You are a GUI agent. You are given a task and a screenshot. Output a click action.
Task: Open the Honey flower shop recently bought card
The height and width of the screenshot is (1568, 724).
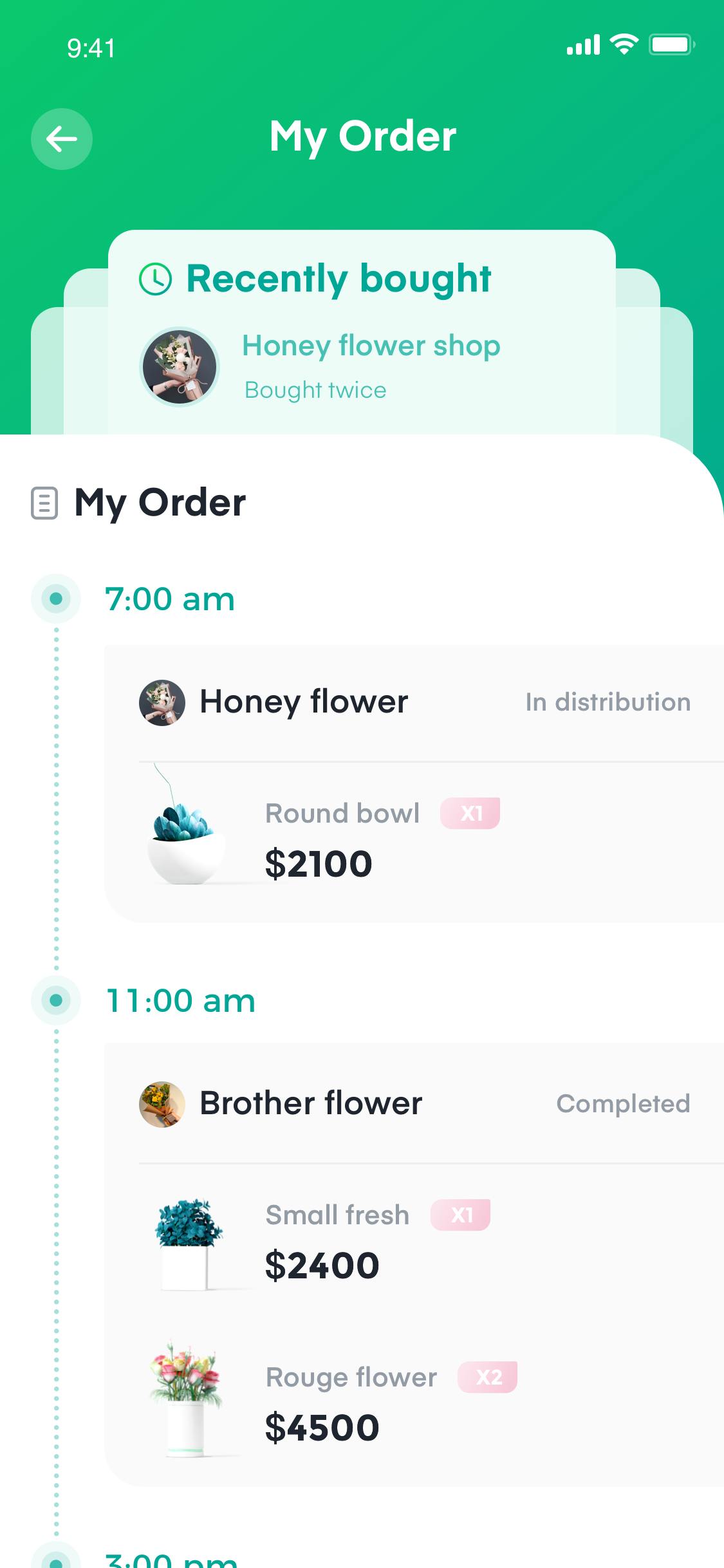(x=362, y=333)
